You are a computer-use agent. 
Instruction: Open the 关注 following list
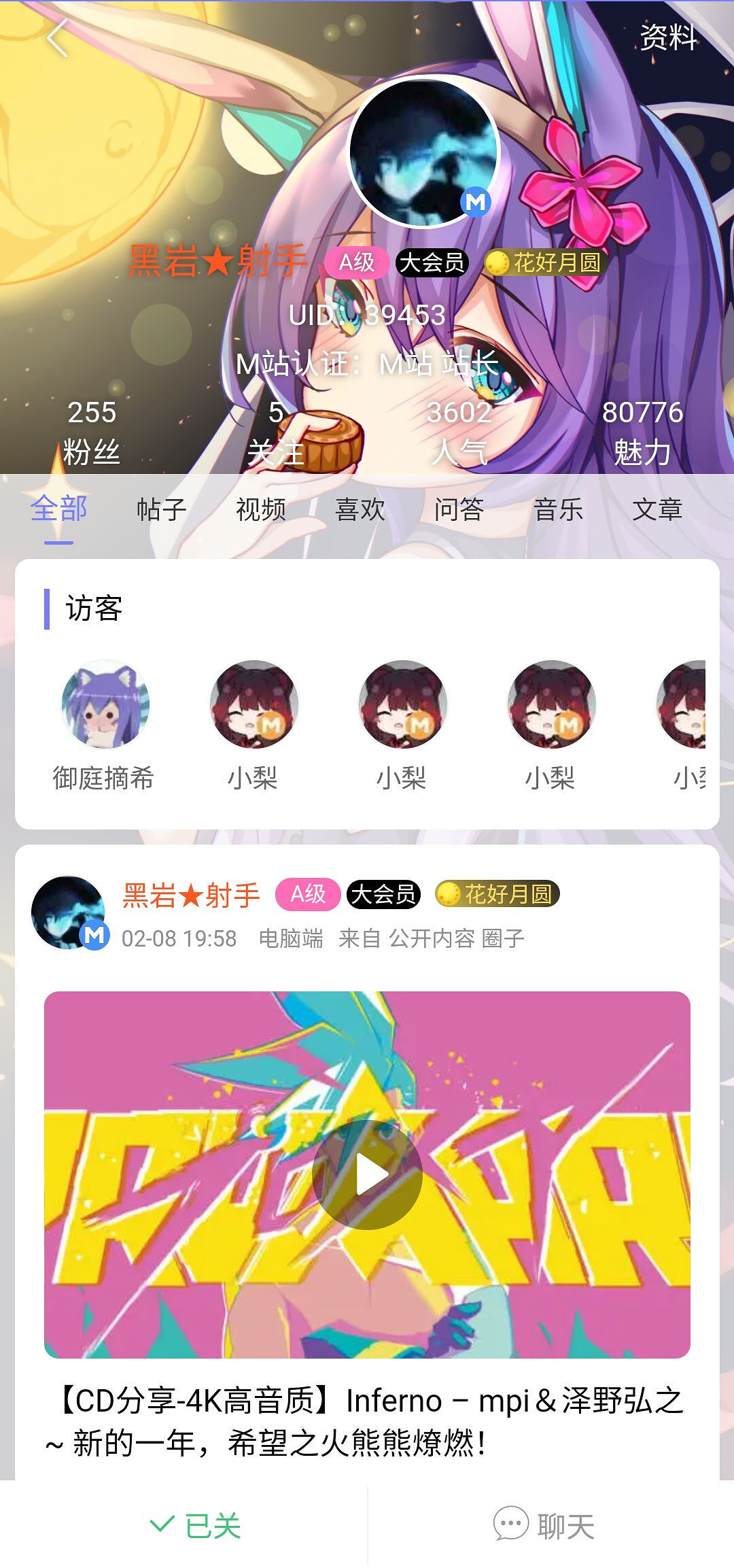coord(275,432)
